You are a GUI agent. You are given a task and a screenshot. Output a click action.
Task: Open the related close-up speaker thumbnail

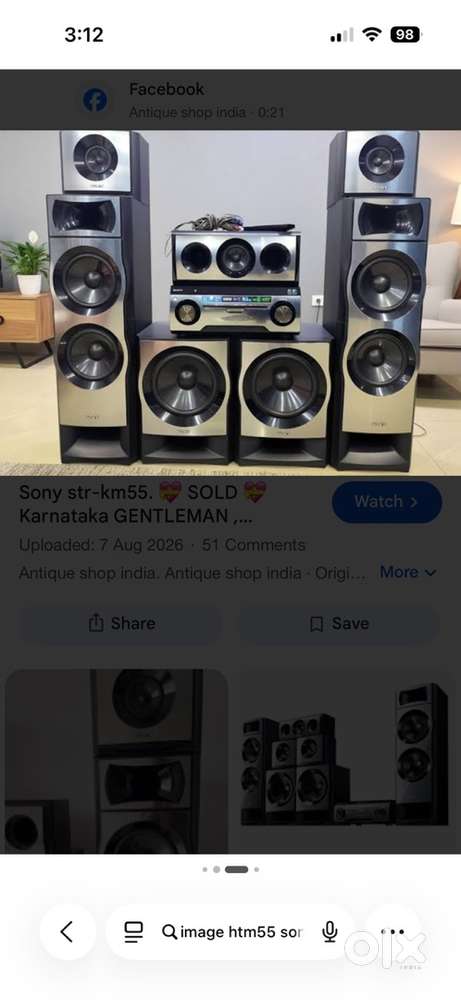click(116, 761)
